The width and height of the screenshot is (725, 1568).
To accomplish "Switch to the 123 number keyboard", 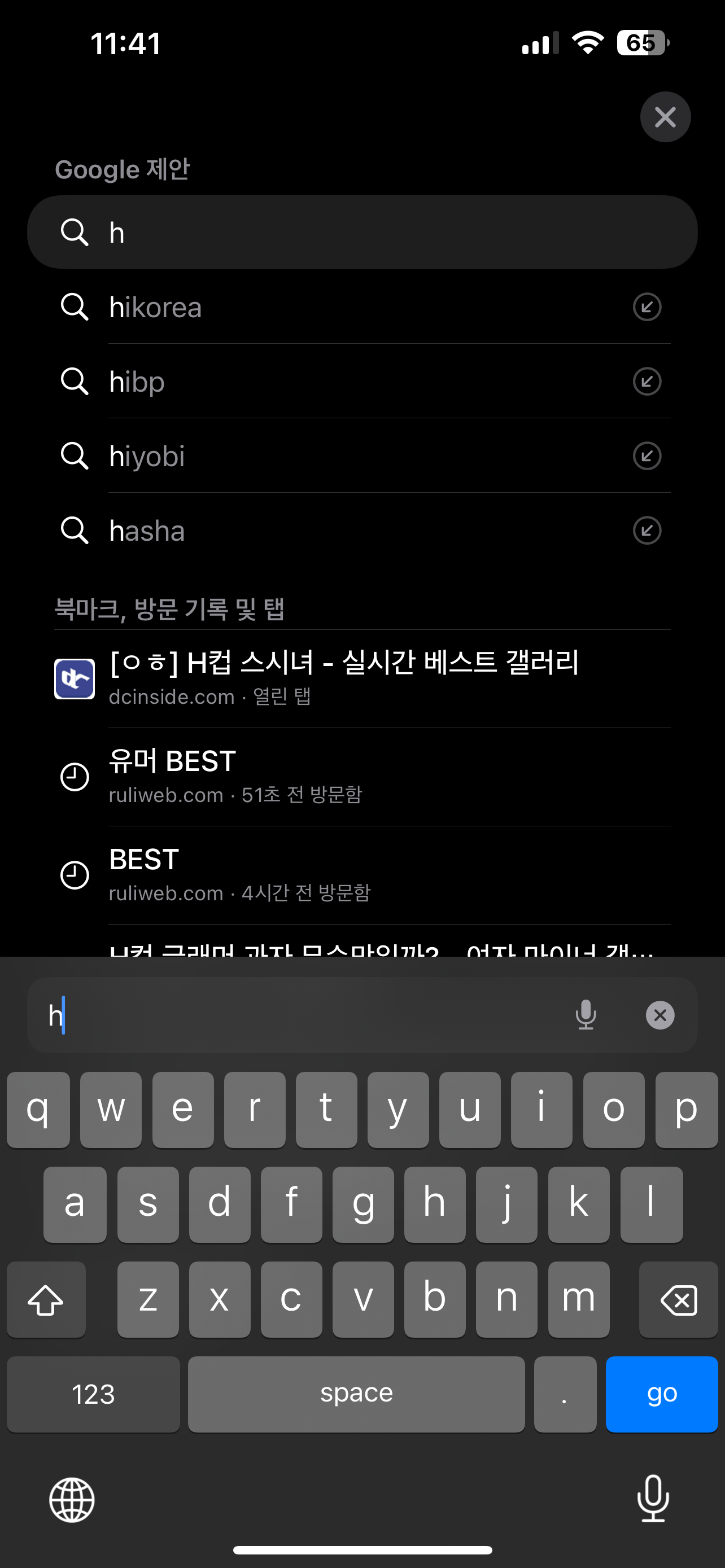I will click(93, 1394).
